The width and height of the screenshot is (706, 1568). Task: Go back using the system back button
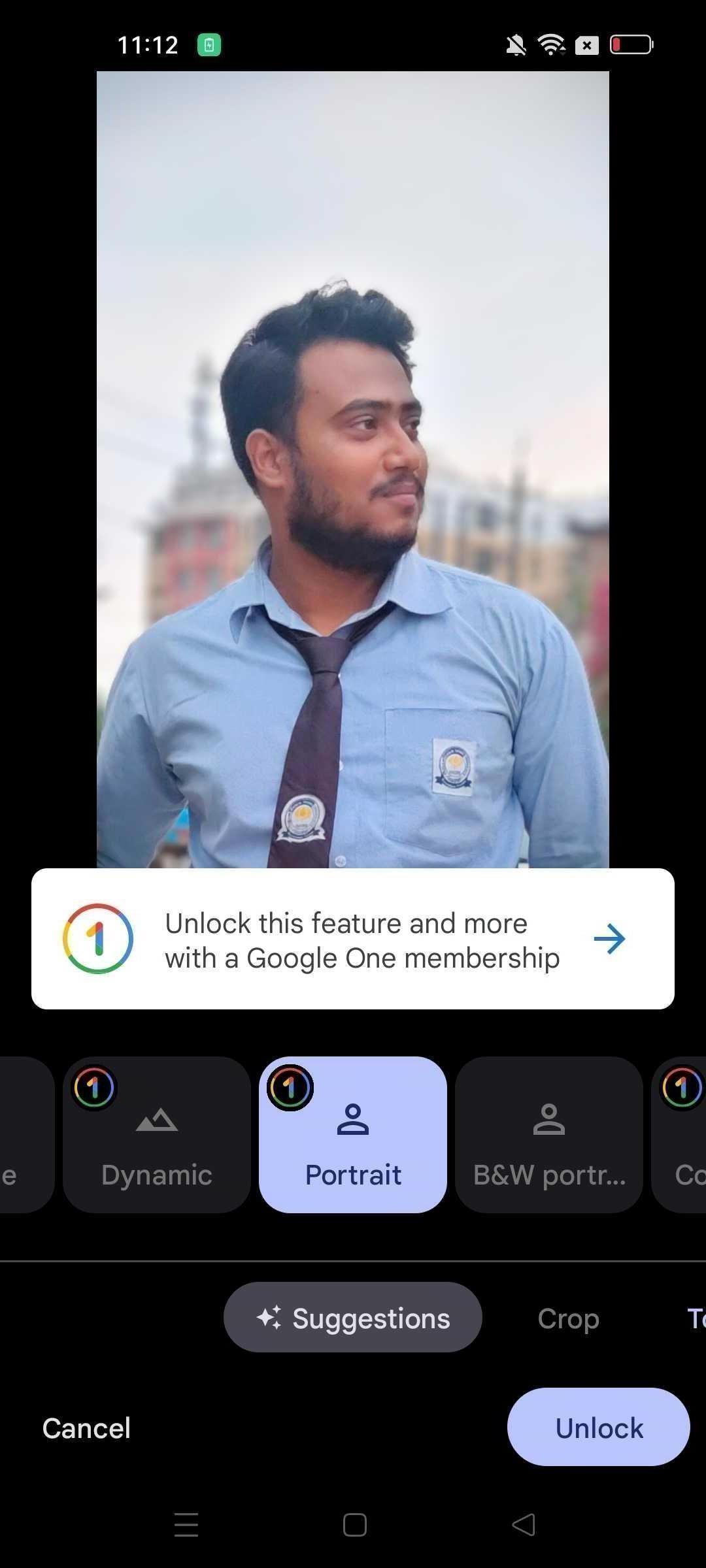click(524, 1525)
